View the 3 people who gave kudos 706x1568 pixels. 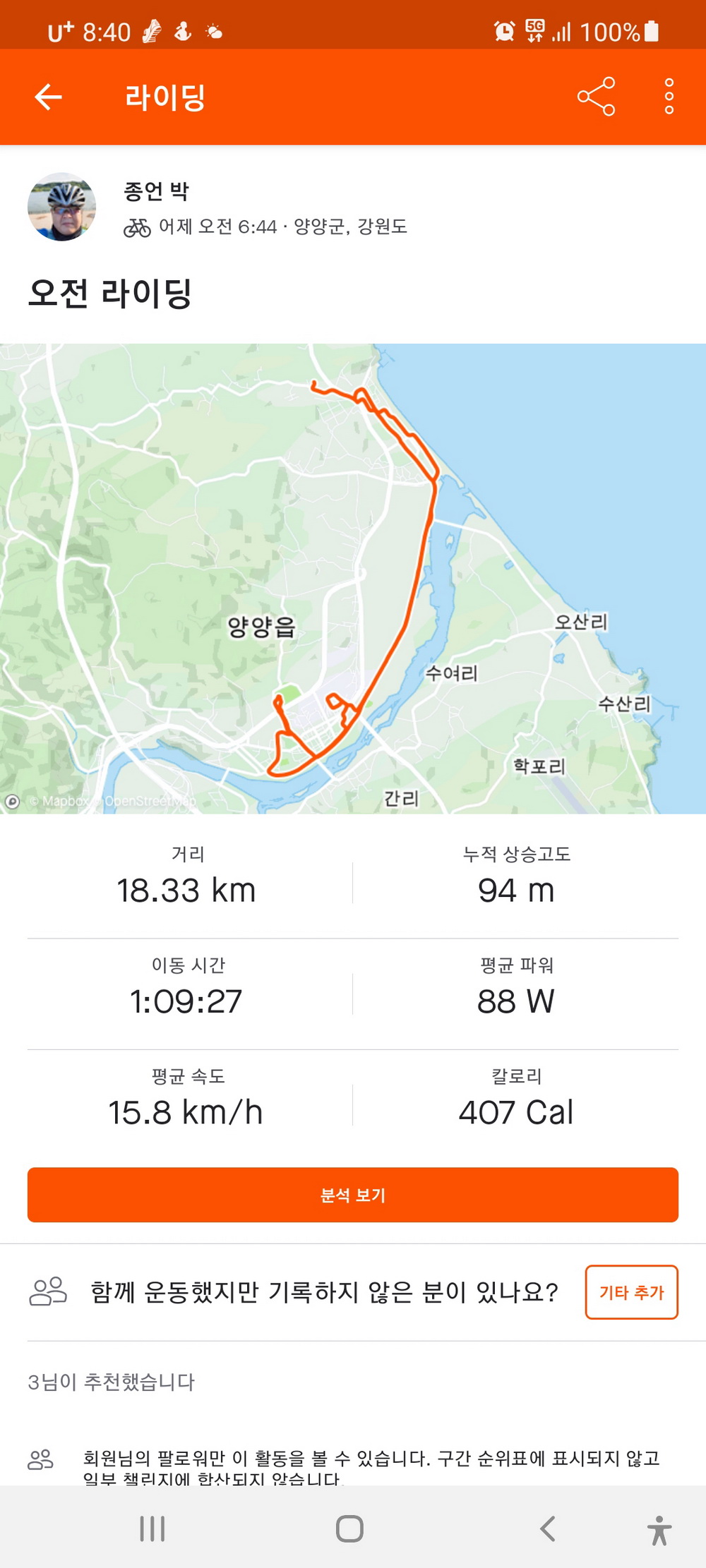click(x=112, y=1382)
